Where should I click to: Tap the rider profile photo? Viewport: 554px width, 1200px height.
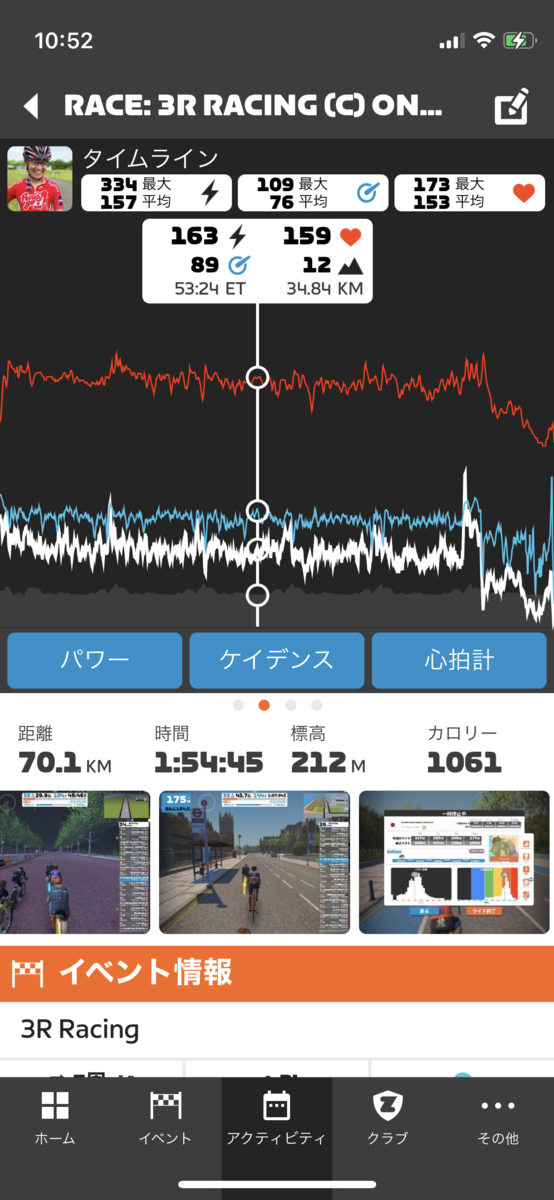pos(40,179)
